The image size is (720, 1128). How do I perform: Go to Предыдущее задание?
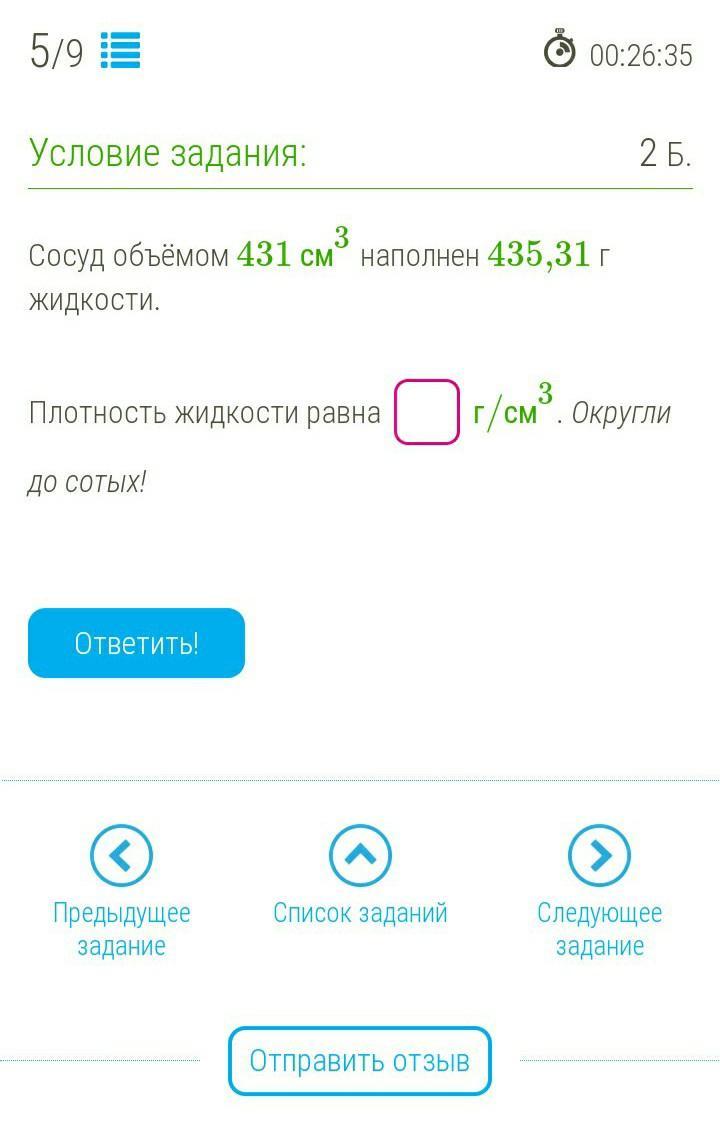tap(121, 857)
